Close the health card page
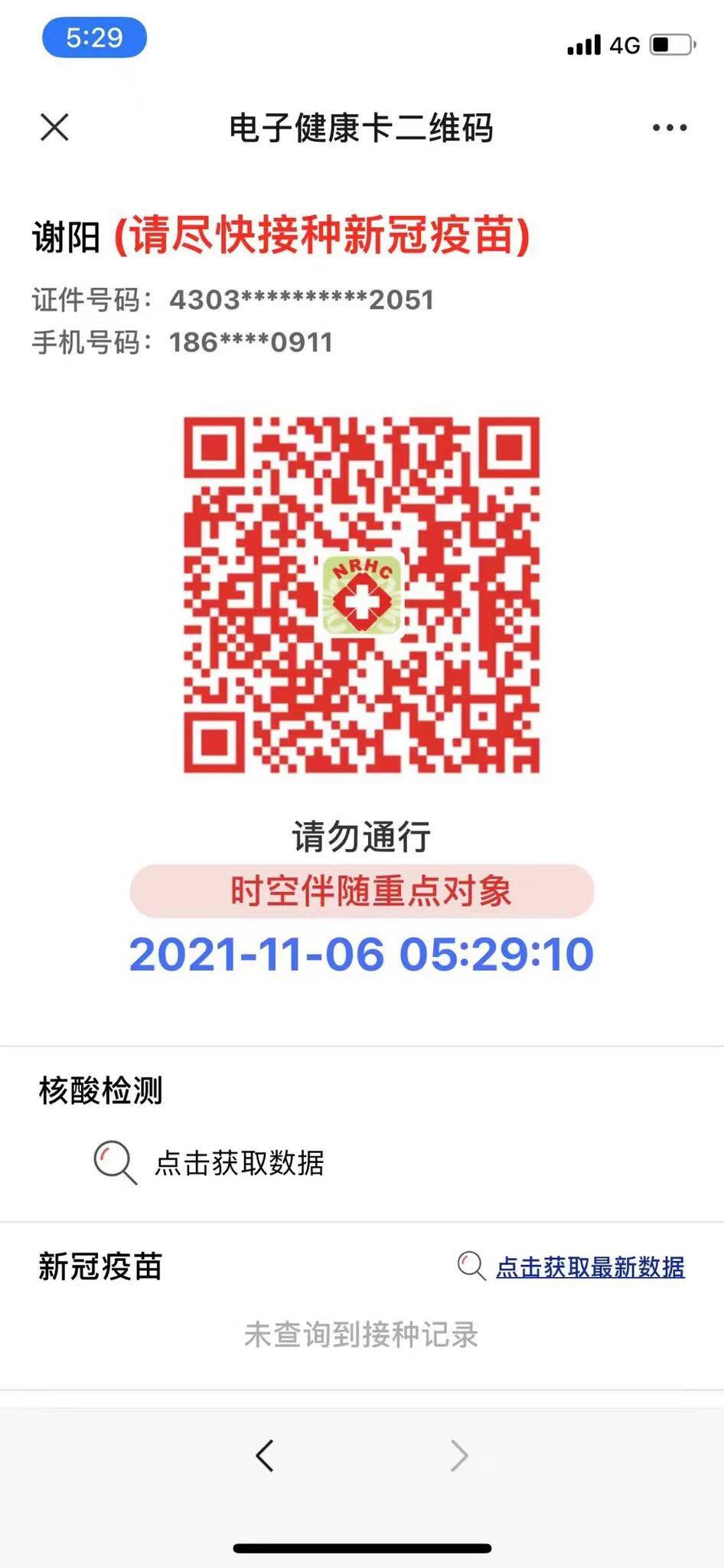Image resolution: width=724 pixels, height=1568 pixels. (x=54, y=128)
